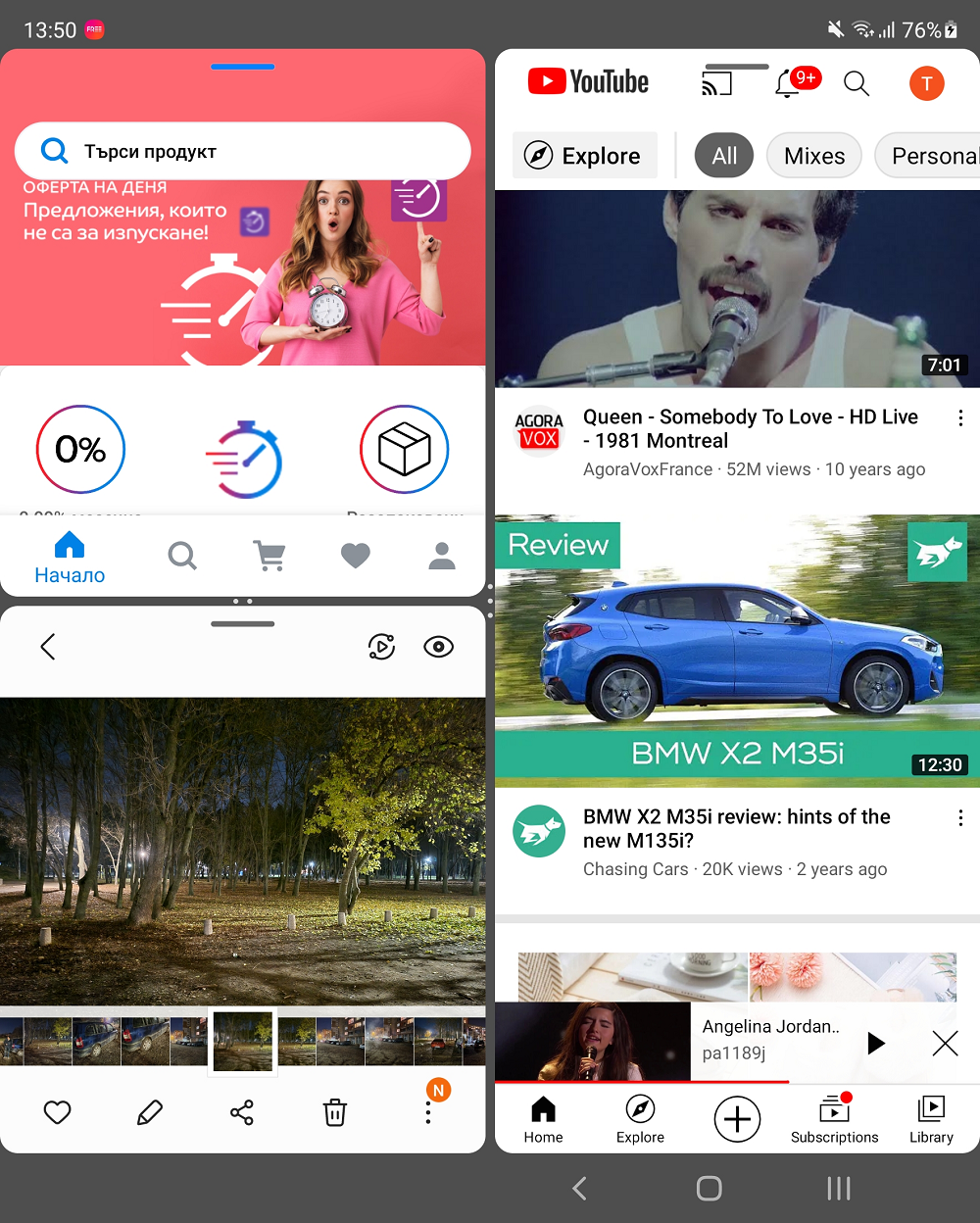Mark the gallery photo as favorite
This screenshot has width=980, height=1223.
coord(58,1112)
